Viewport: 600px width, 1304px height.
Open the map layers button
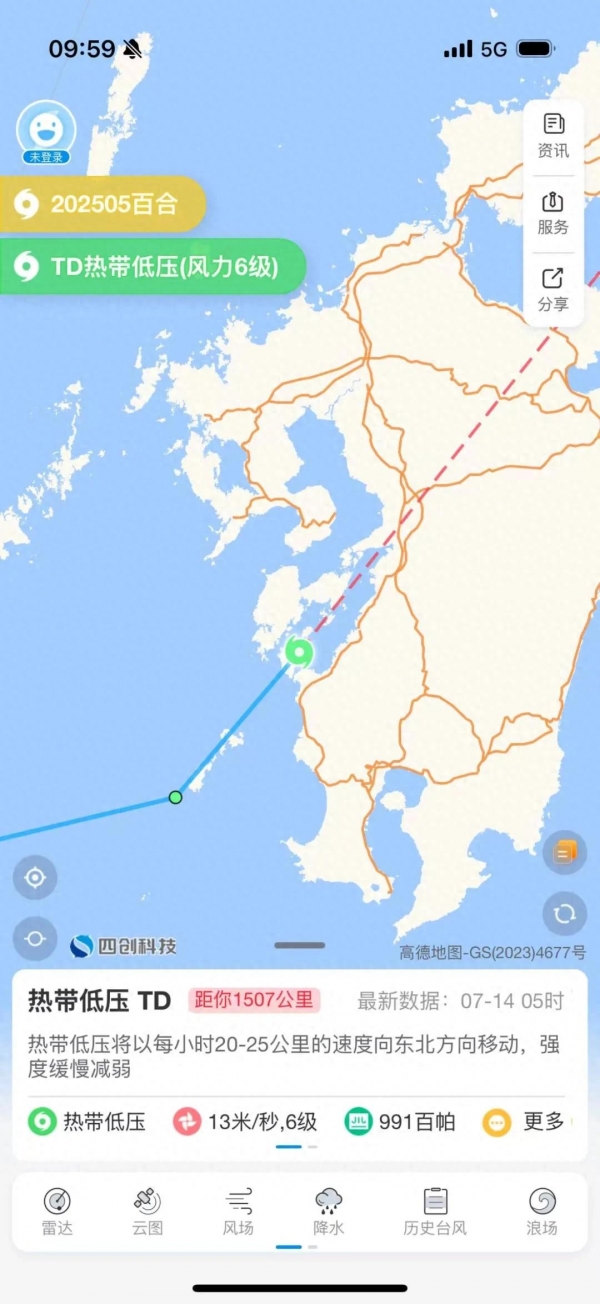(x=565, y=852)
